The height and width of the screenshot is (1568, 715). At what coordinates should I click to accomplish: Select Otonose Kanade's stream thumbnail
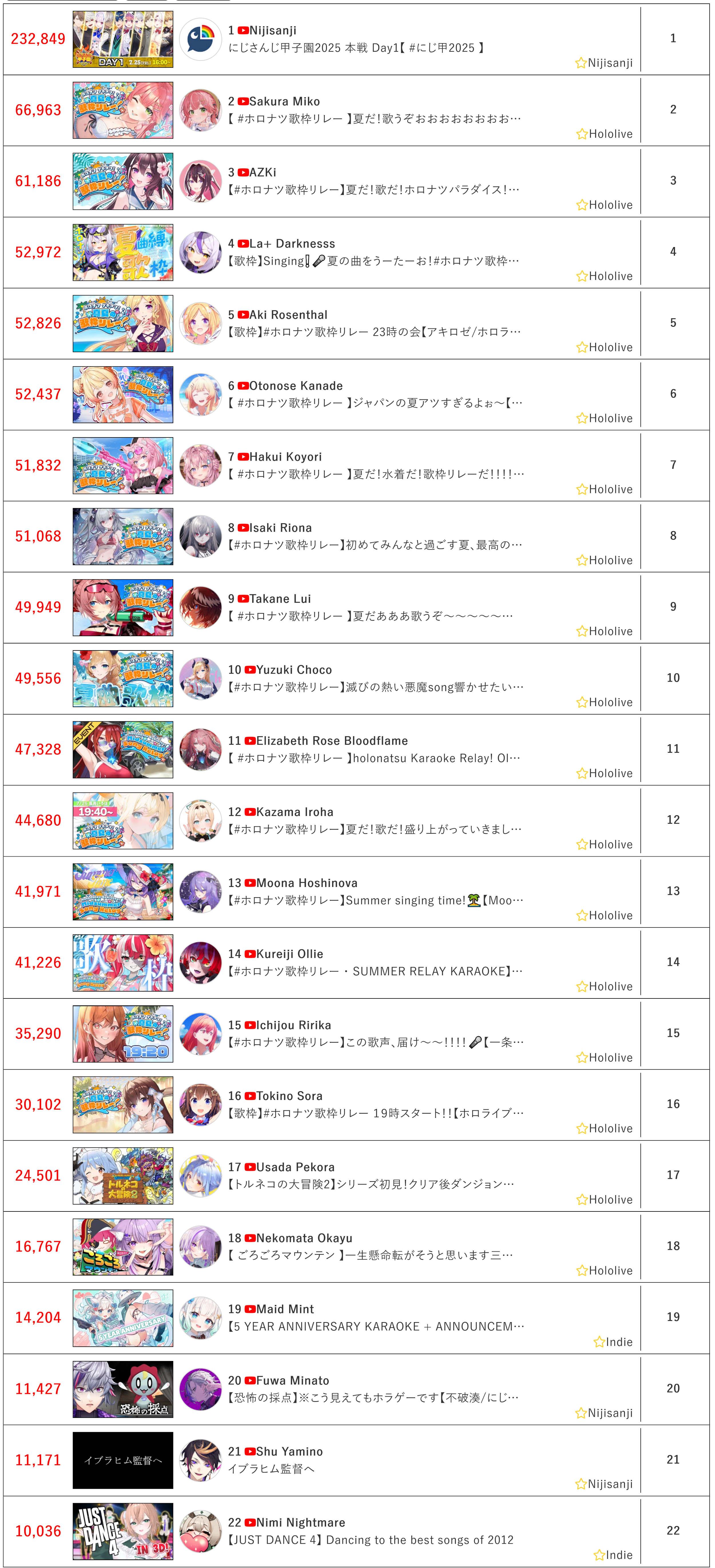[x=122, y=395]
